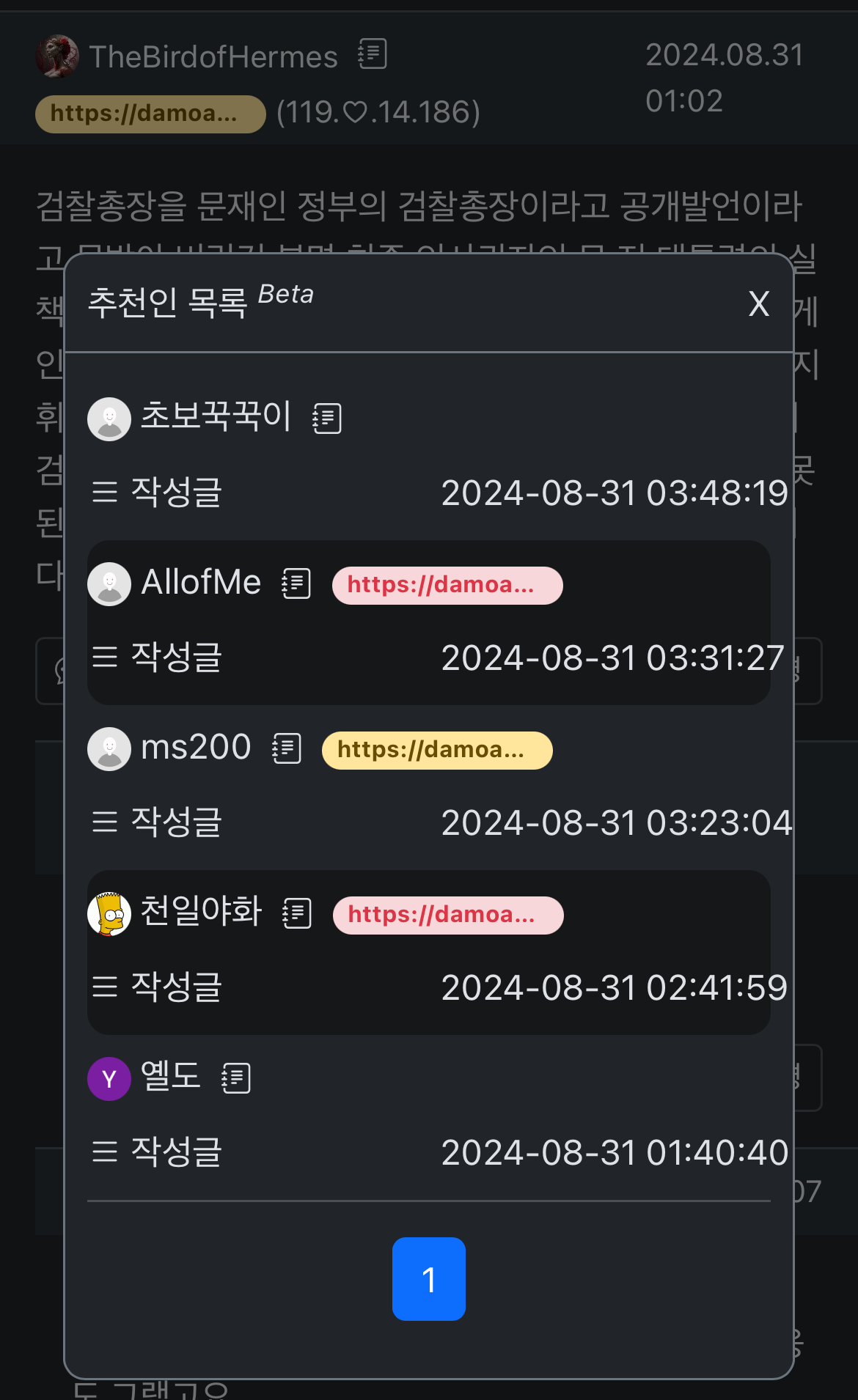Open 천일야화's profile name

pyautogui.click(x=201, y=912)
